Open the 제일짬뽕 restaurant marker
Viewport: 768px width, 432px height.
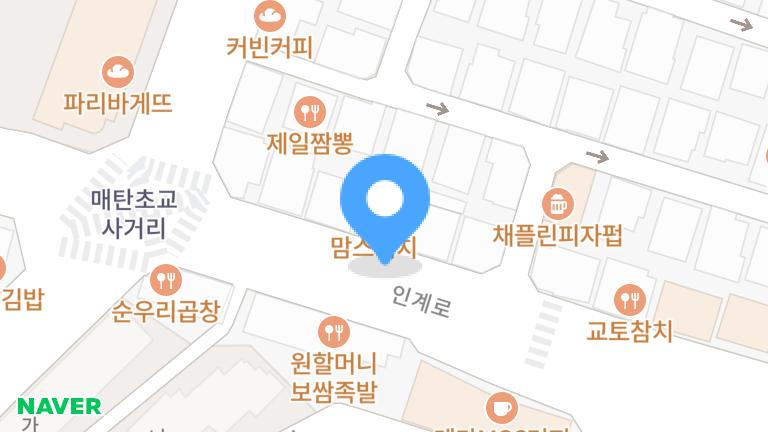(x=310, y=112)
